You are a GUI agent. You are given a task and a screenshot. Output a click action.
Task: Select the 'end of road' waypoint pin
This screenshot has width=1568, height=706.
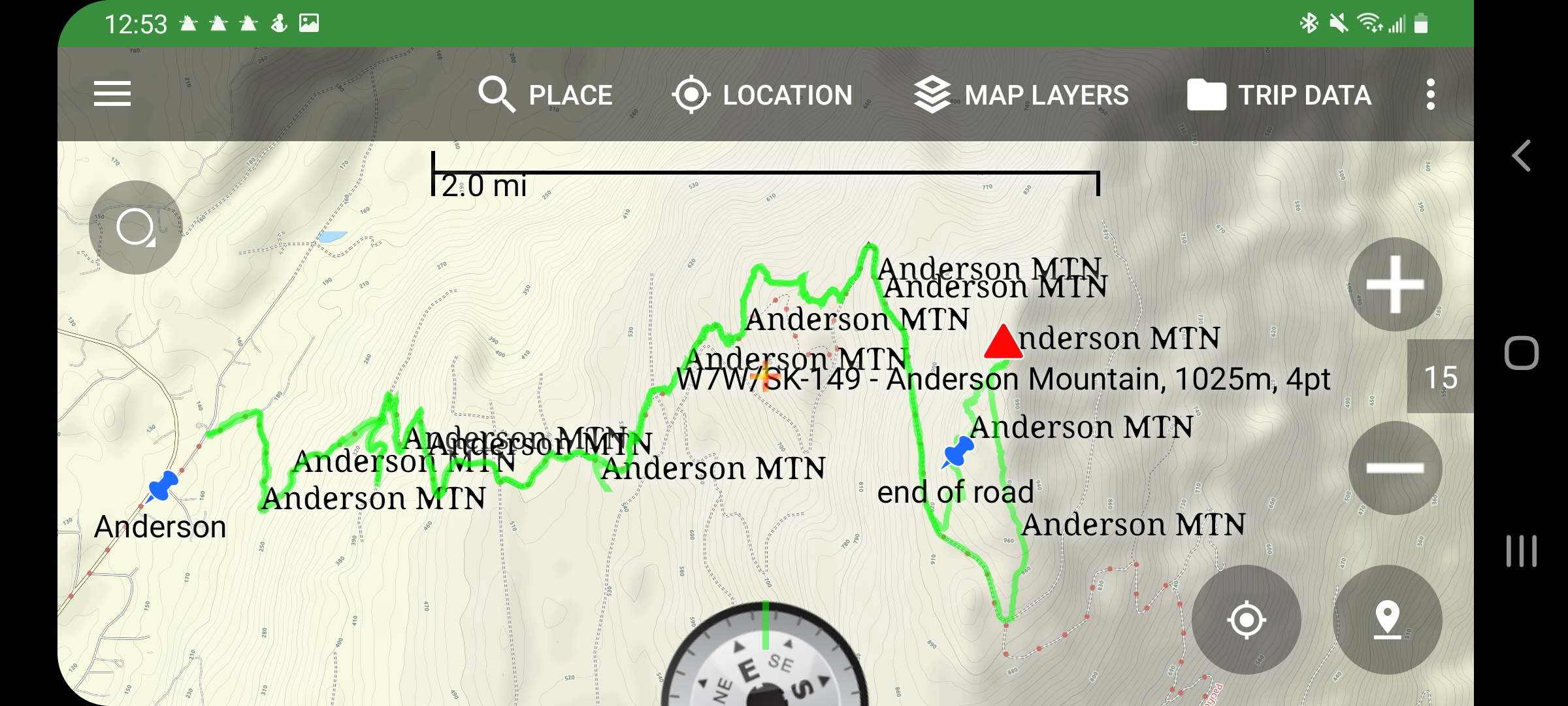coord(957,452)
